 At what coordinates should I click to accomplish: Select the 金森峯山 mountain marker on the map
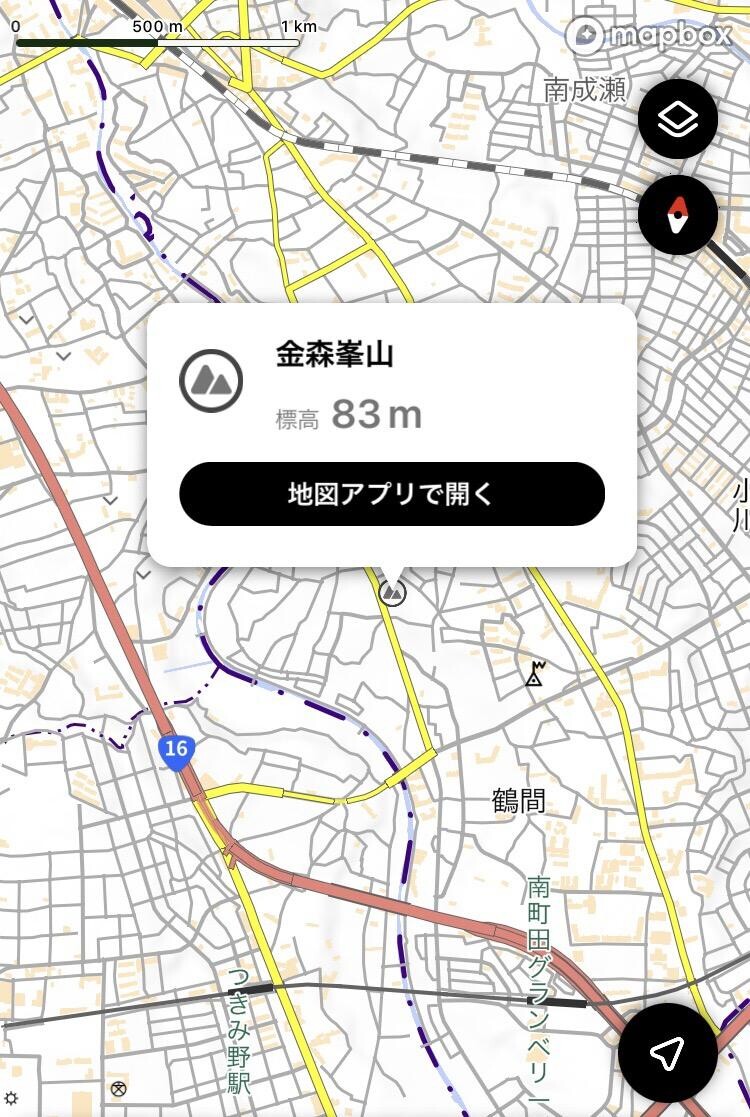[391, 592]
